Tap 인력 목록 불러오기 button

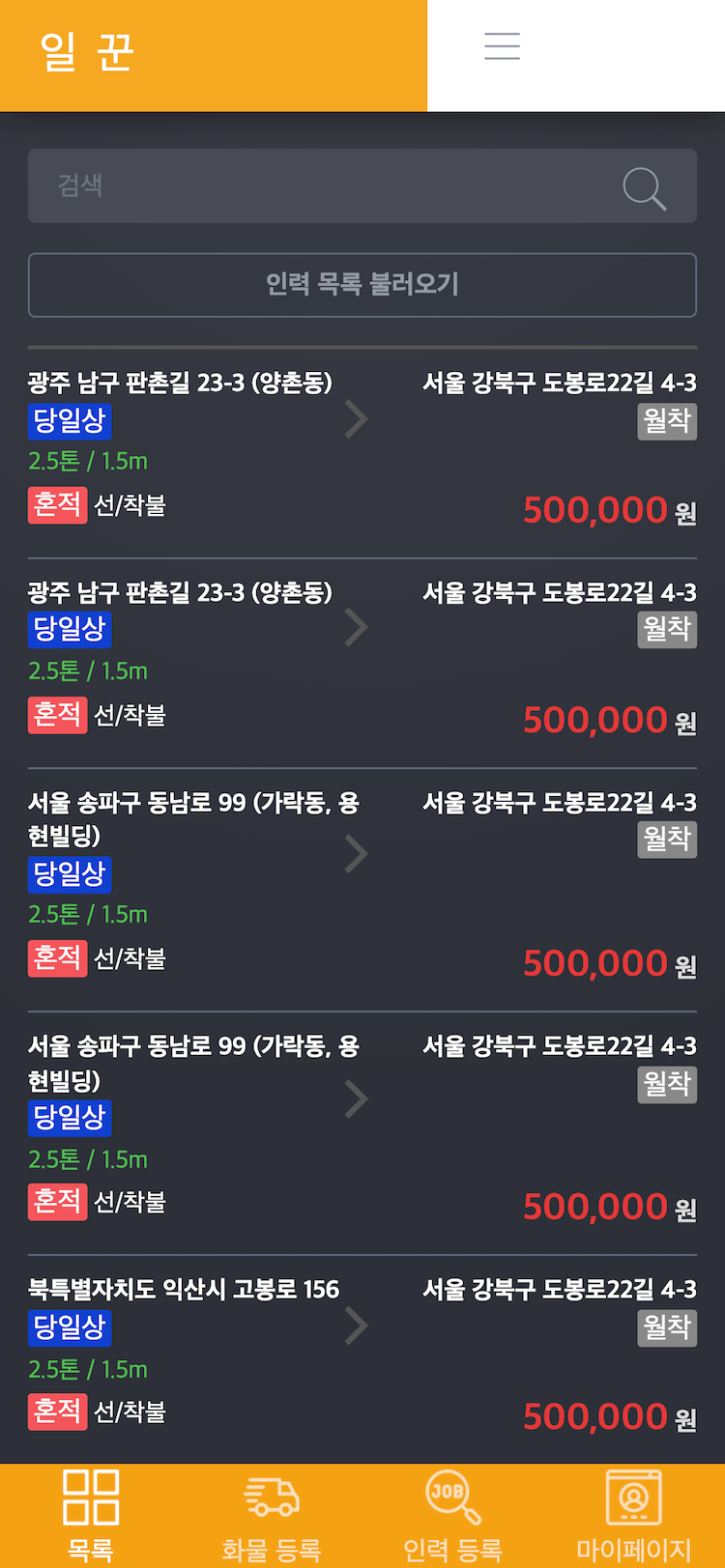(362, 285)
